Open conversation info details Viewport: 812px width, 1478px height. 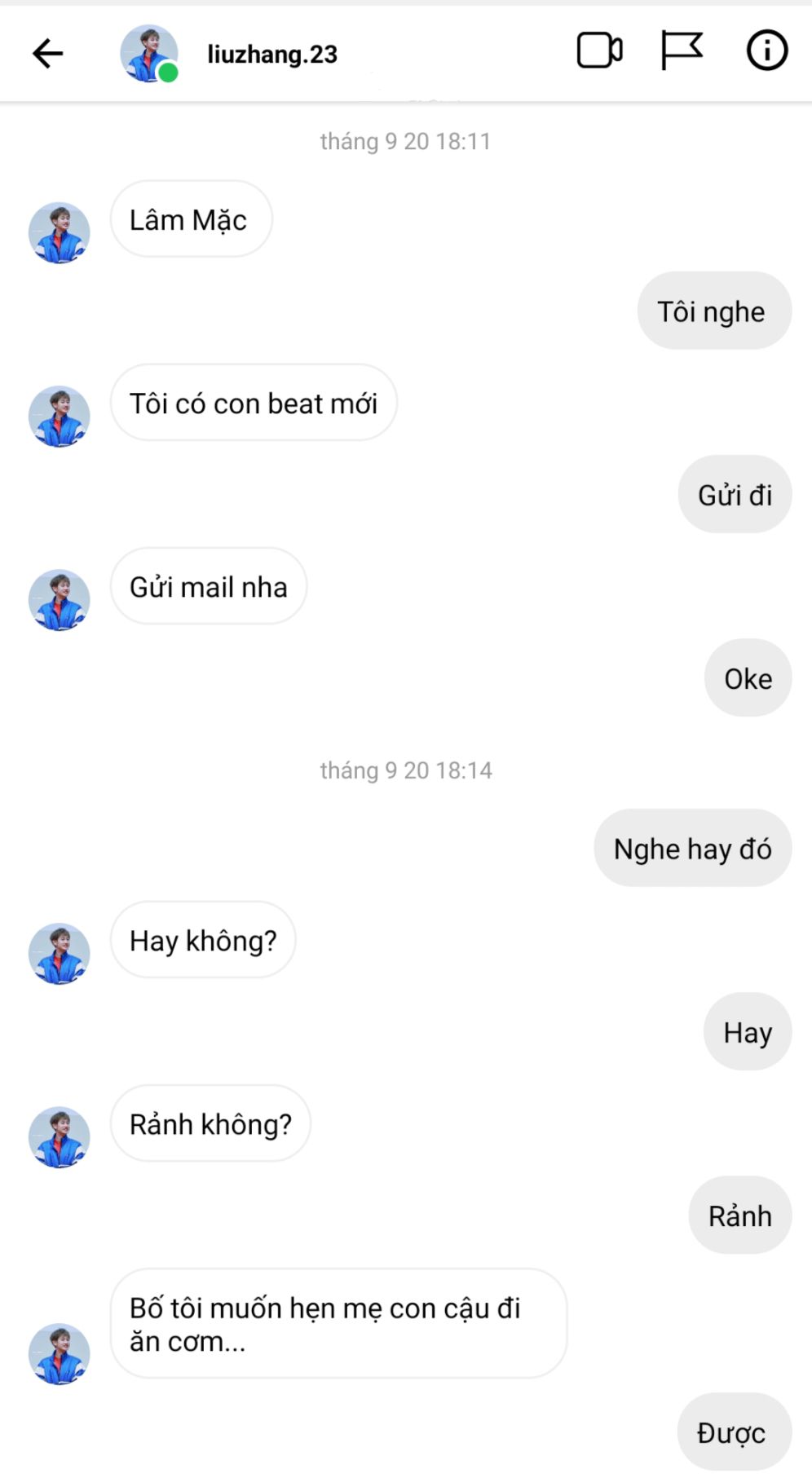tap(766, 51)
